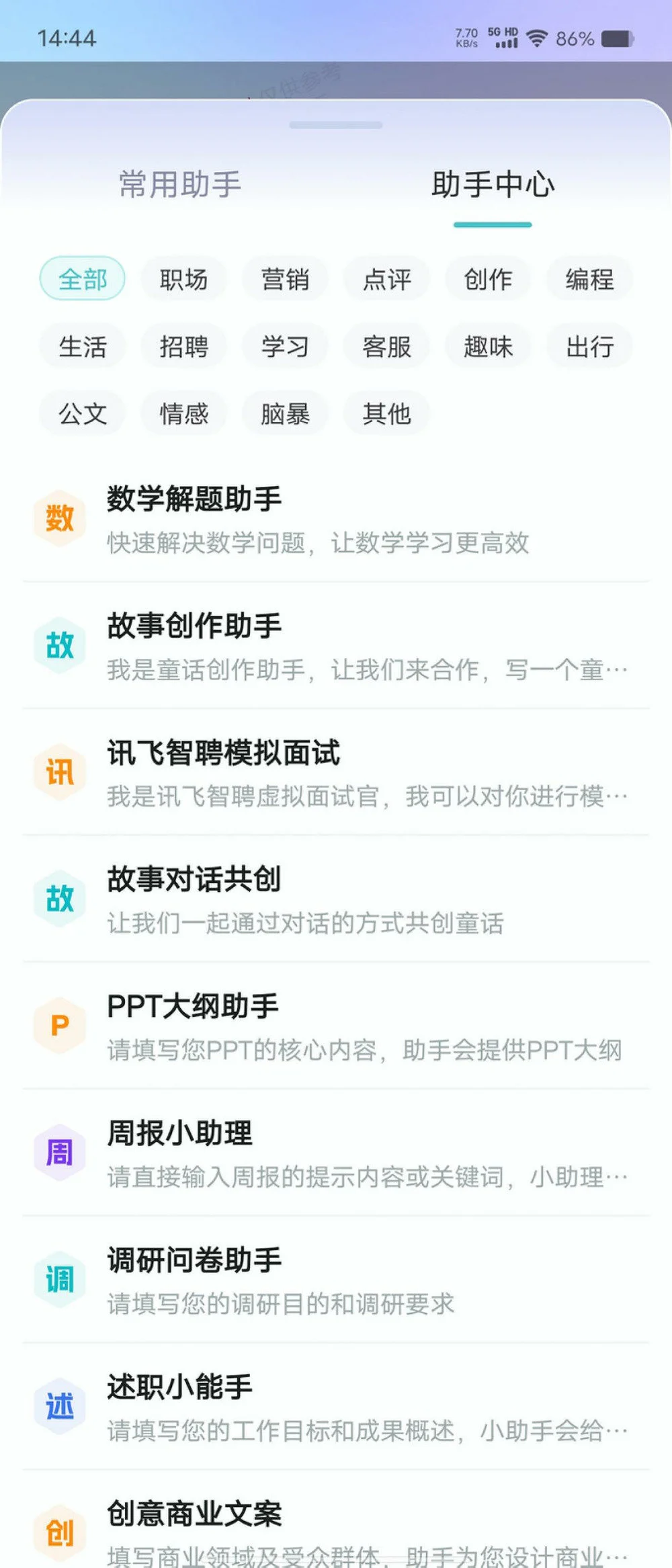672x1568 pixels.
Task: Pick the 脑暴 category chip
Action: [285, 413]
